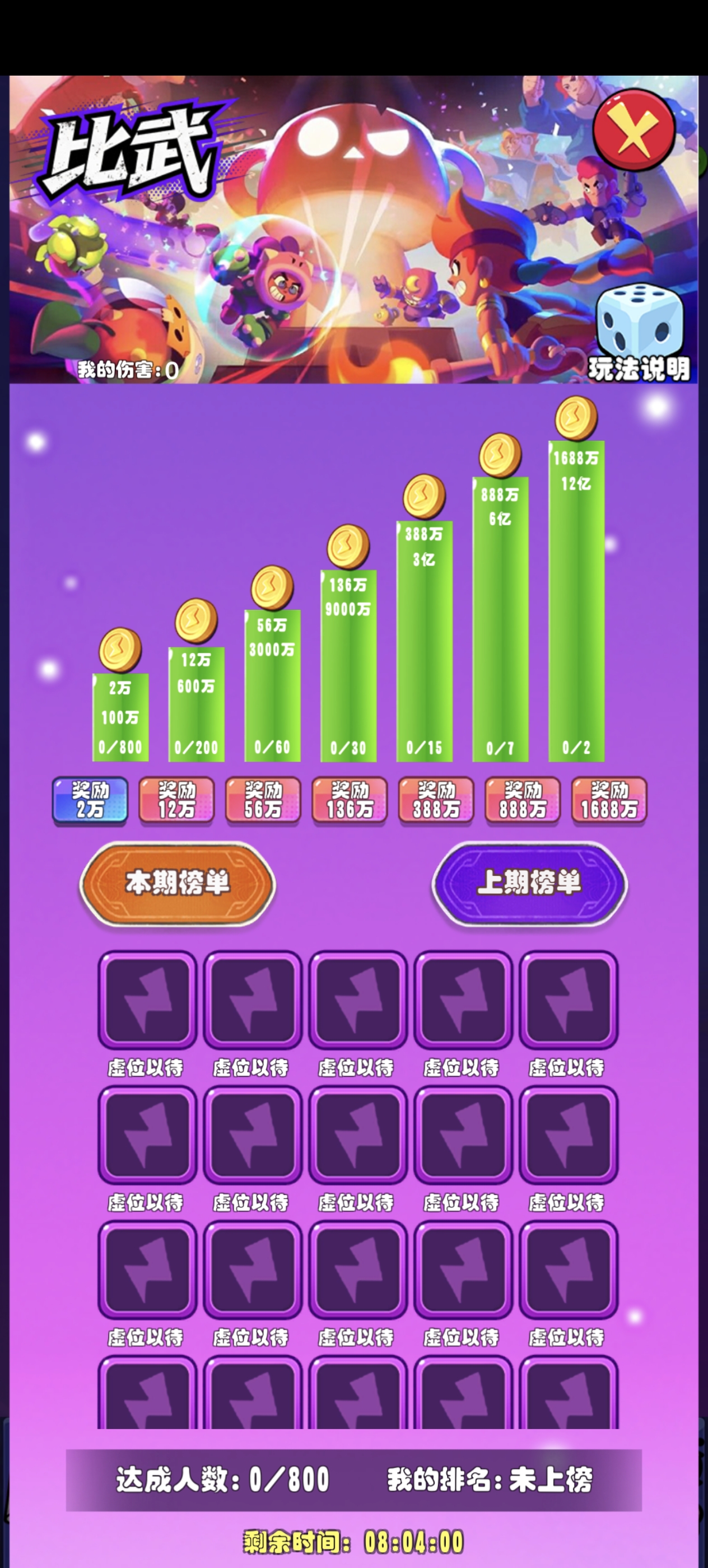Close the 比武 event panel
The image size is (708, 1568).
(634, 130)
